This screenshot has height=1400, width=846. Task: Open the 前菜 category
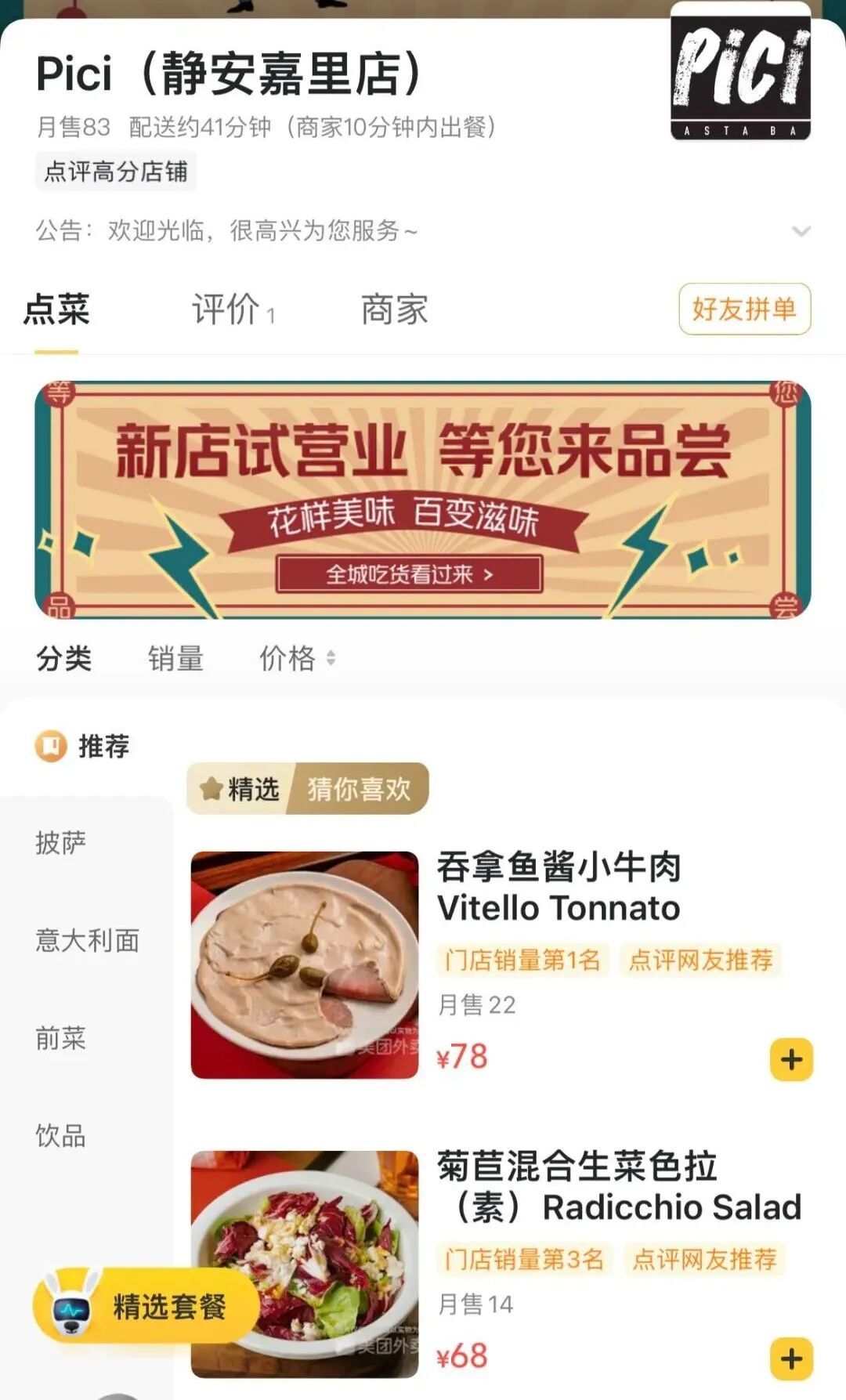(x=60, y=1038)
